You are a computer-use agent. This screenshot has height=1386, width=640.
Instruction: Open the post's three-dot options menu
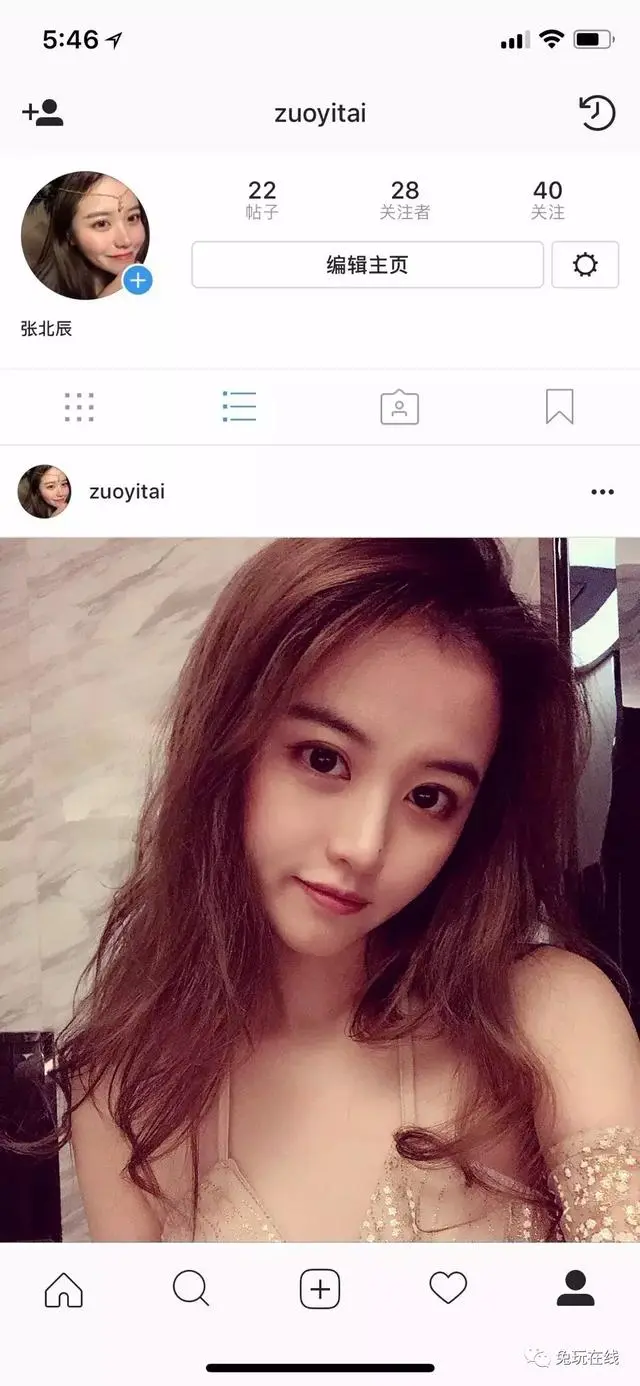[602, 492]
